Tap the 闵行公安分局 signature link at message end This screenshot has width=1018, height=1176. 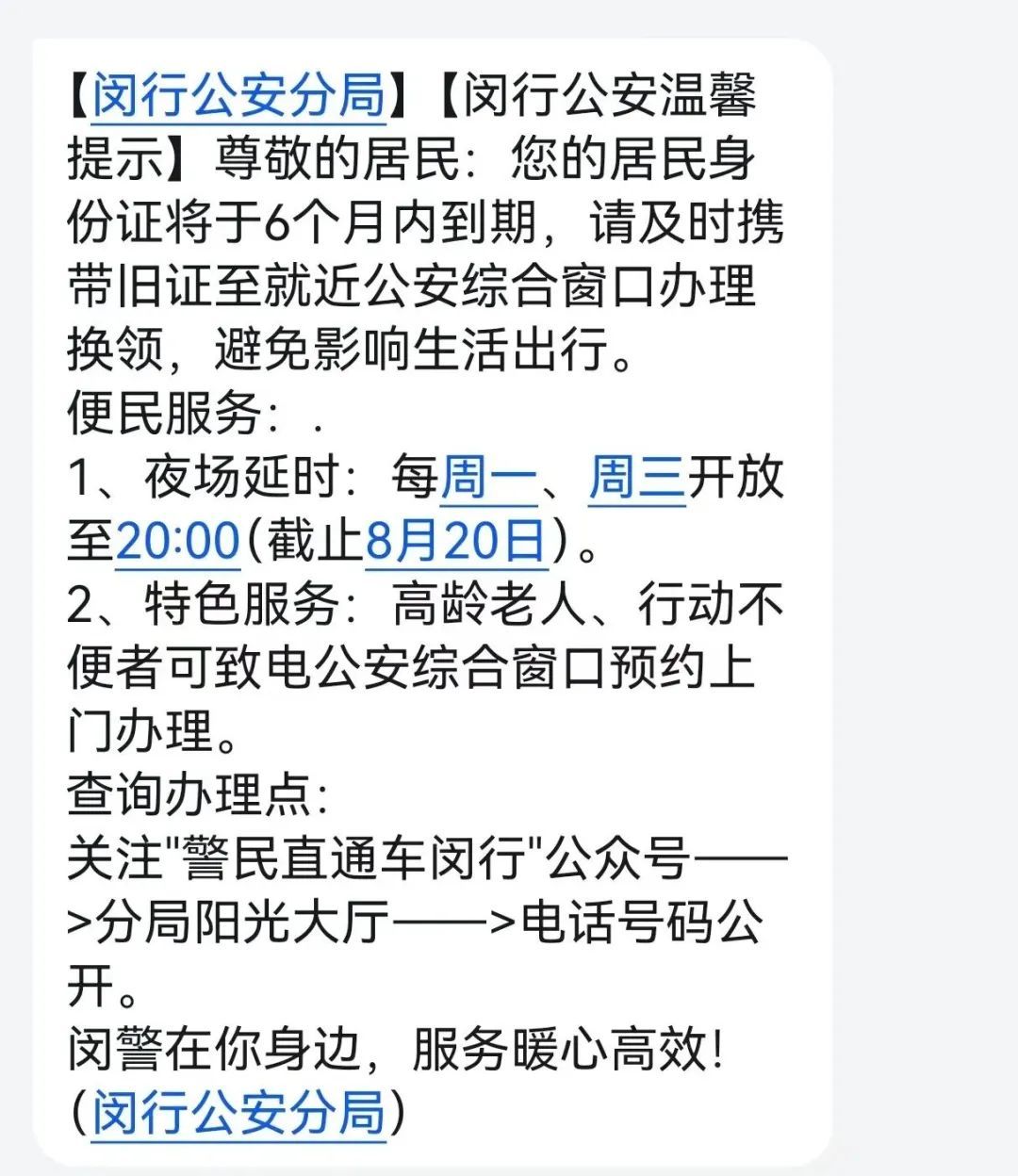point(238,1113)
